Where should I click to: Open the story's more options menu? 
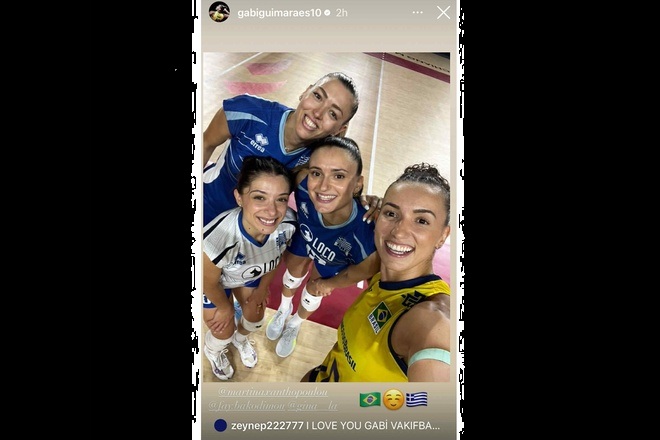418,12
